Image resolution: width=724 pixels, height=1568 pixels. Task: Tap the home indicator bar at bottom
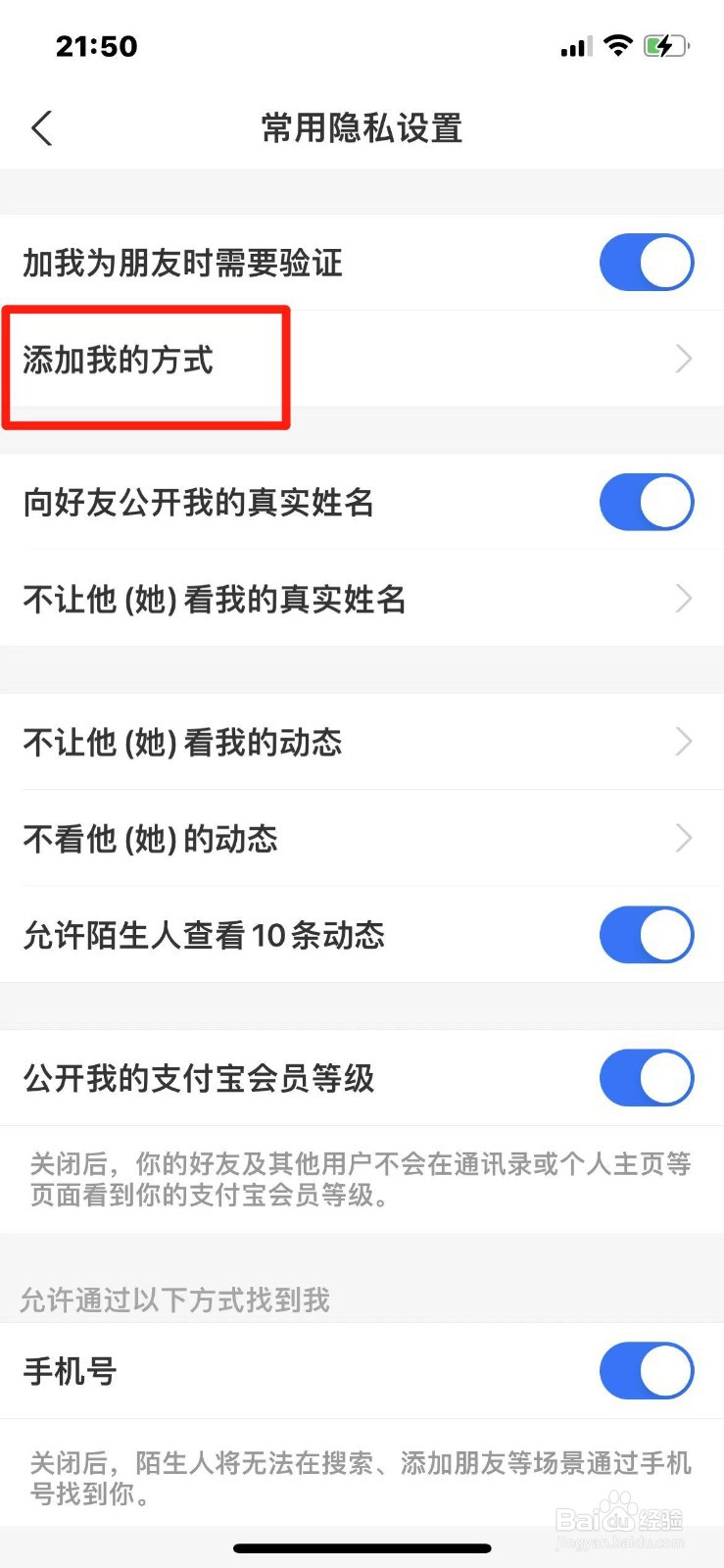tap(362, 1548)
